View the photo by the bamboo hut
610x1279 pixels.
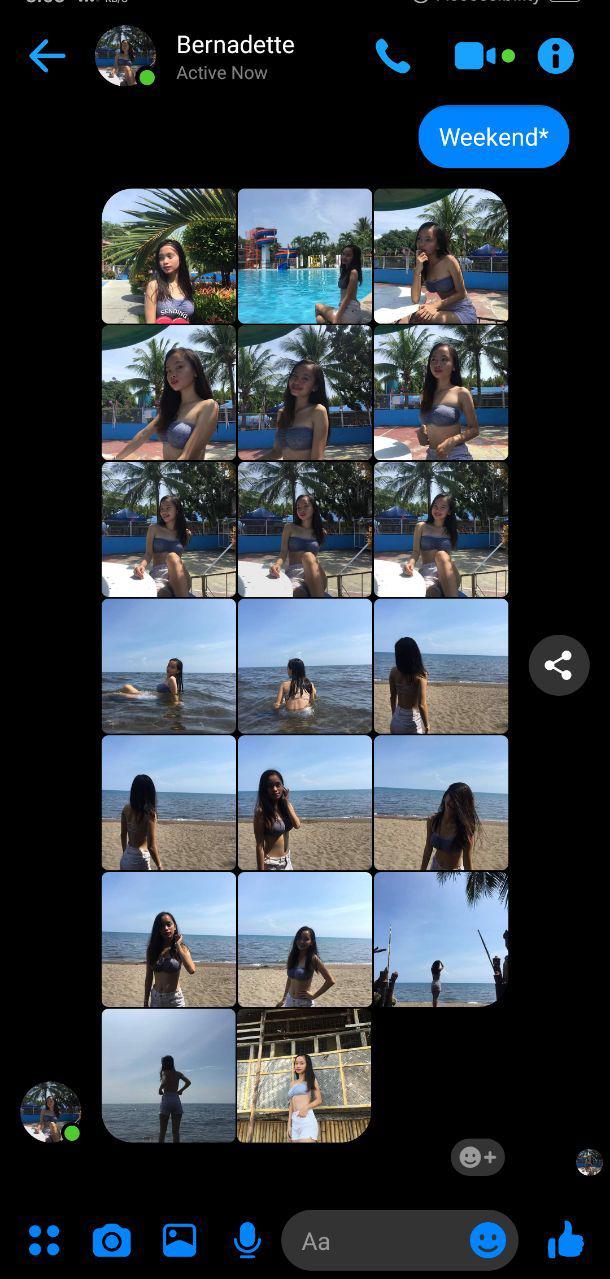pyautogui.click(x=304, y=1075)
